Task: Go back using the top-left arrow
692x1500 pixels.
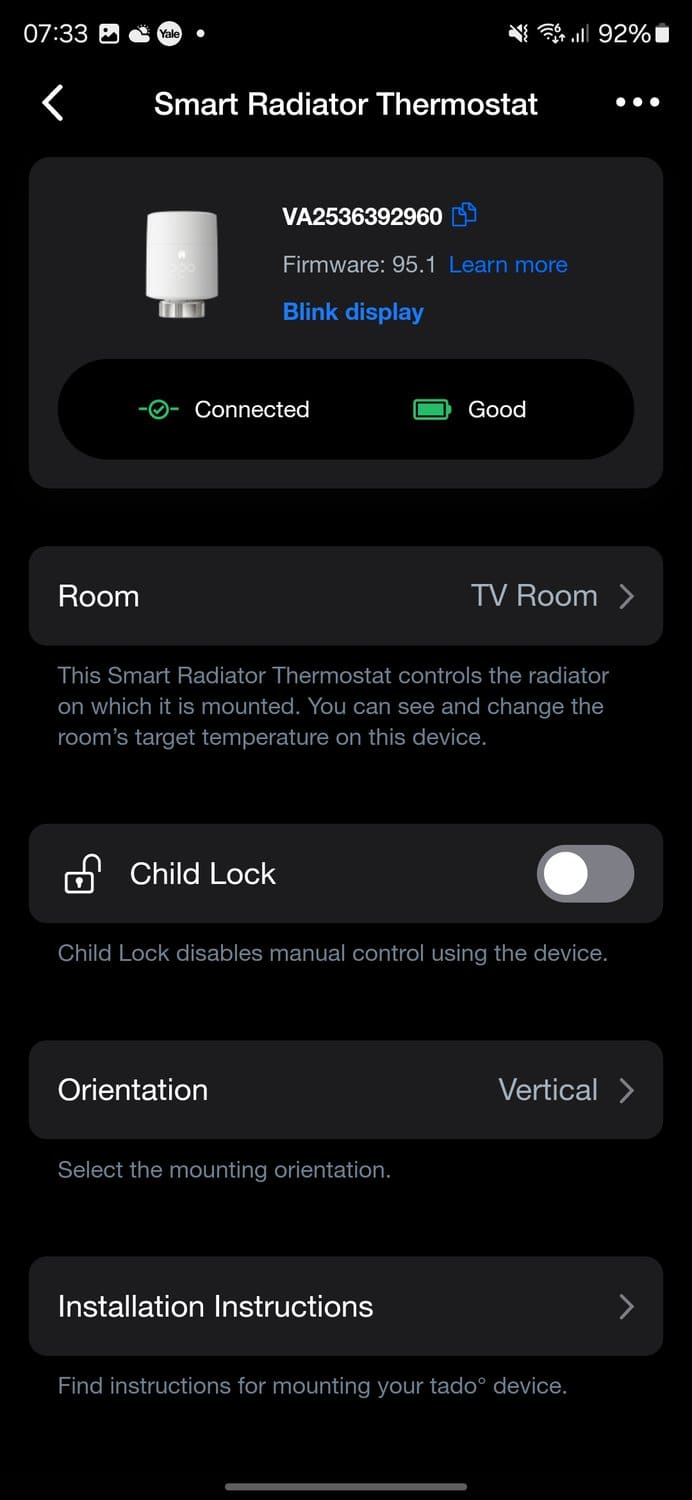Action: click(x=53, y=103)
